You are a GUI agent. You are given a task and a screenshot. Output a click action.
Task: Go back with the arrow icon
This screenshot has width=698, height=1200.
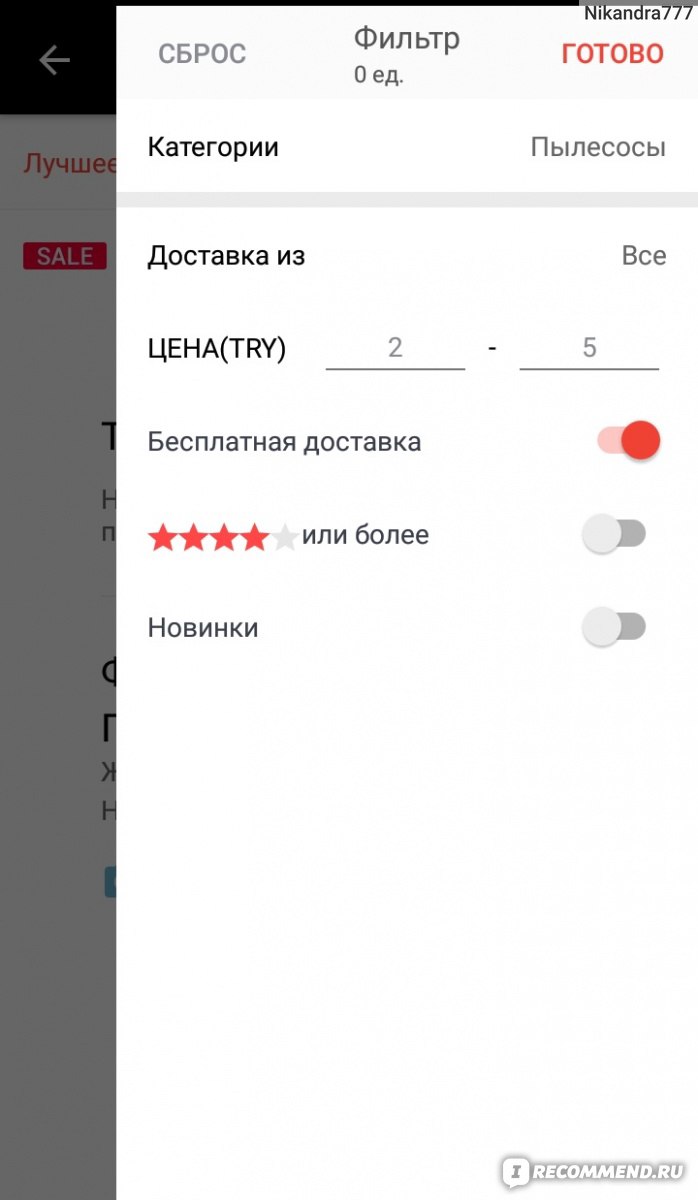(54, 60)
